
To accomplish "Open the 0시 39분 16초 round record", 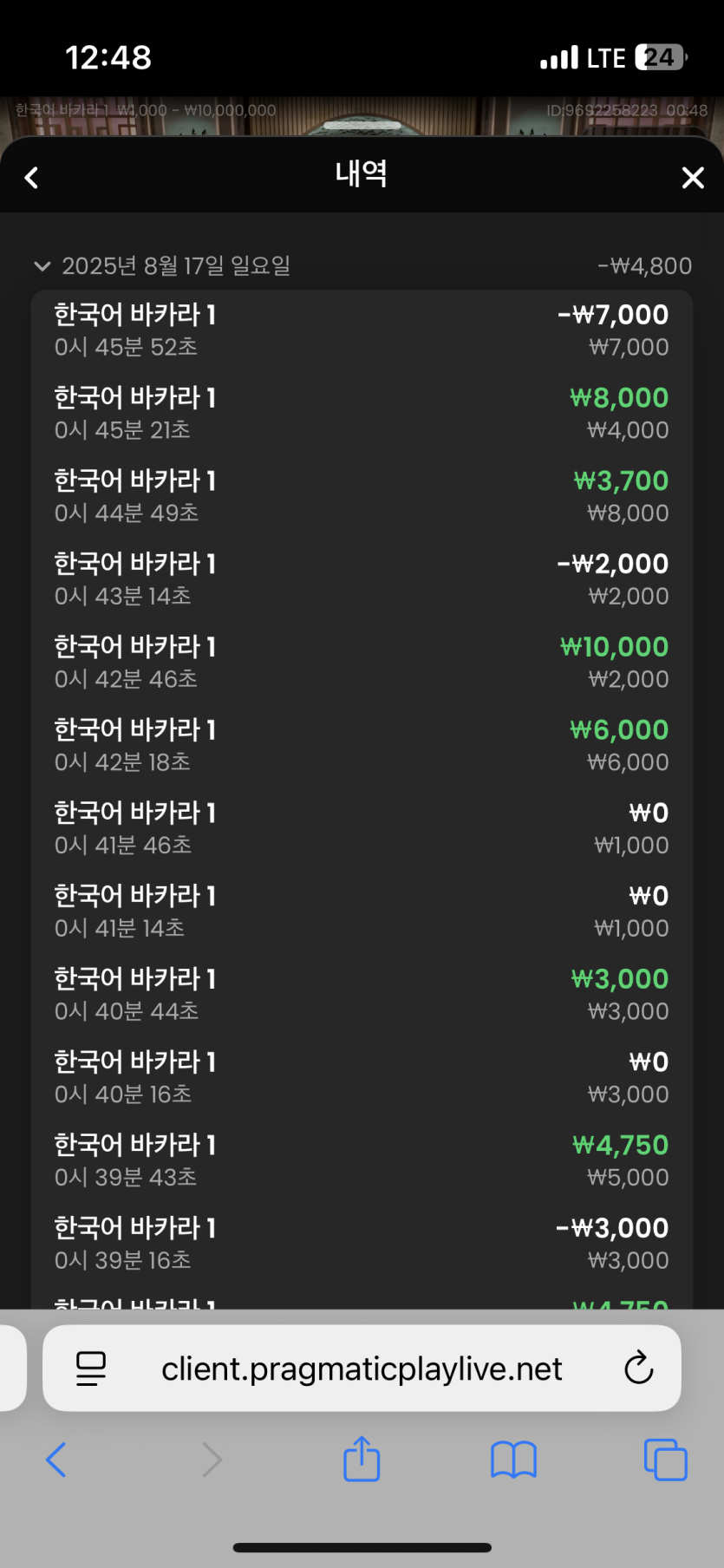I will (x=362, y=1244).
